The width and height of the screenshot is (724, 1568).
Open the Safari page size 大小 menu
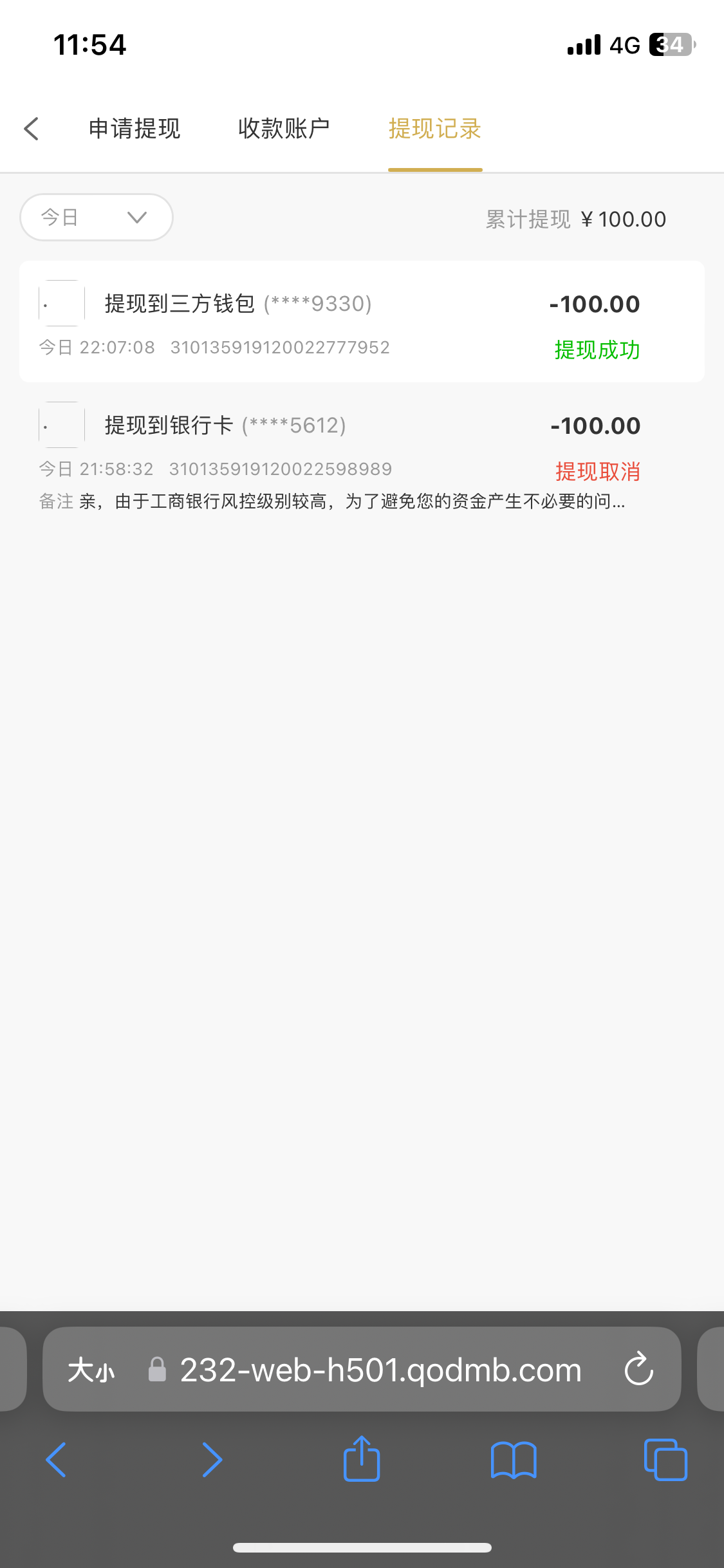tap(91, 1369)
